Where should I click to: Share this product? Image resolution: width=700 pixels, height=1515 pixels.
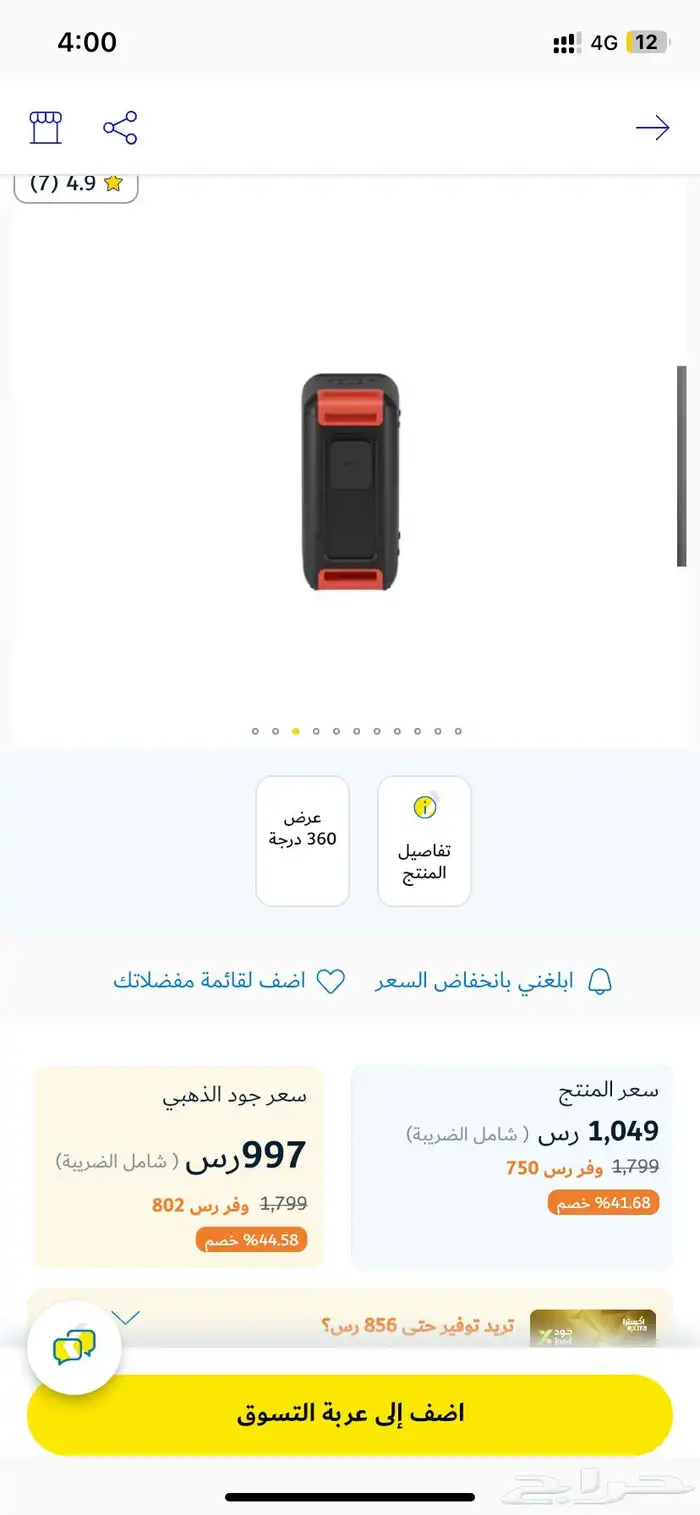[120, 128]
